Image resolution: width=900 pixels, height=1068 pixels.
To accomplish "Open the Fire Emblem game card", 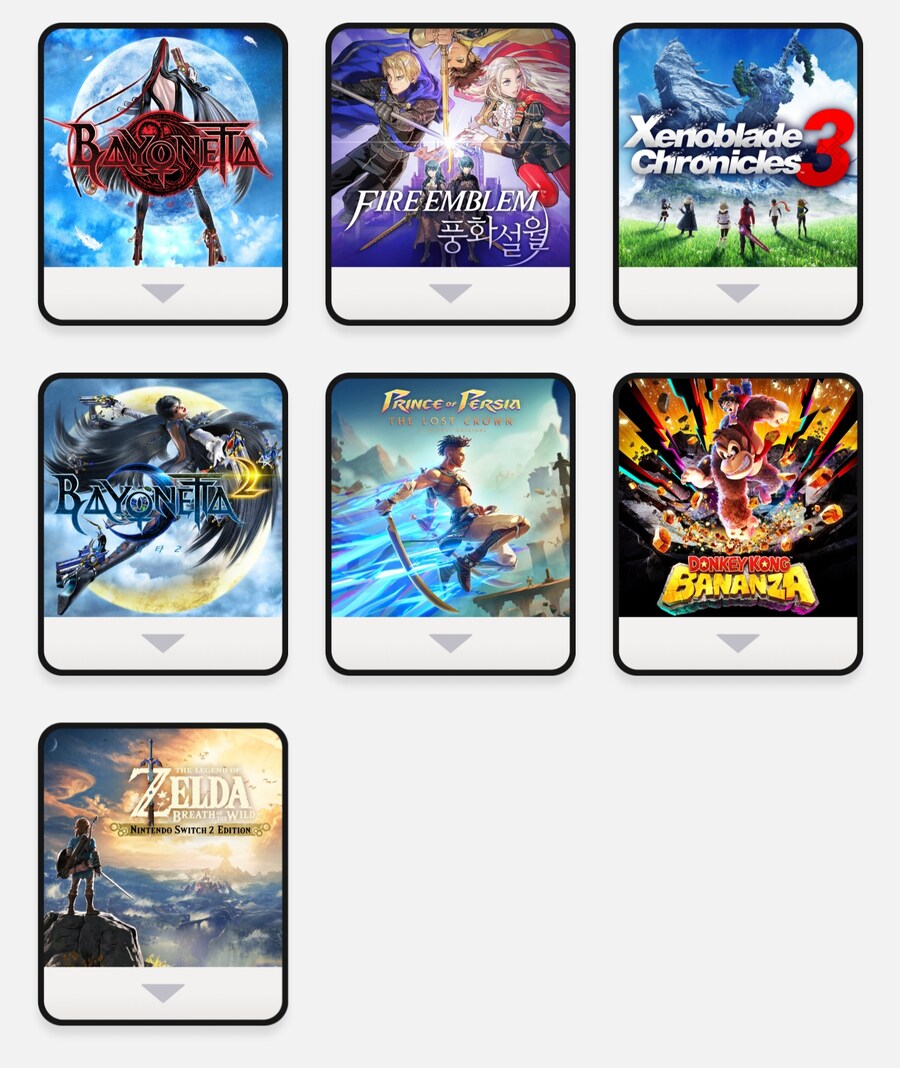I will pos(450,148).
